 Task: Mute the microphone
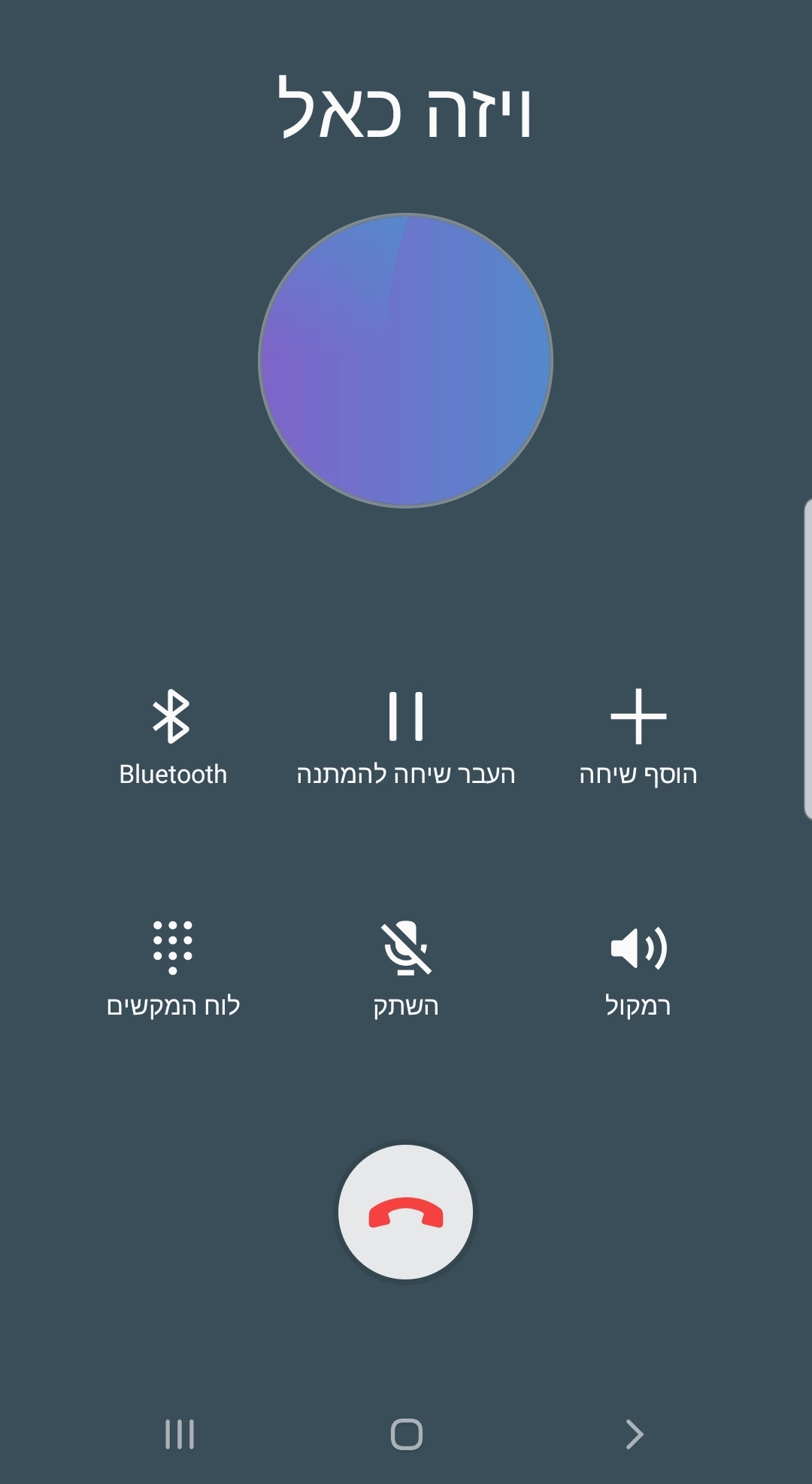[x=405, y=967]
